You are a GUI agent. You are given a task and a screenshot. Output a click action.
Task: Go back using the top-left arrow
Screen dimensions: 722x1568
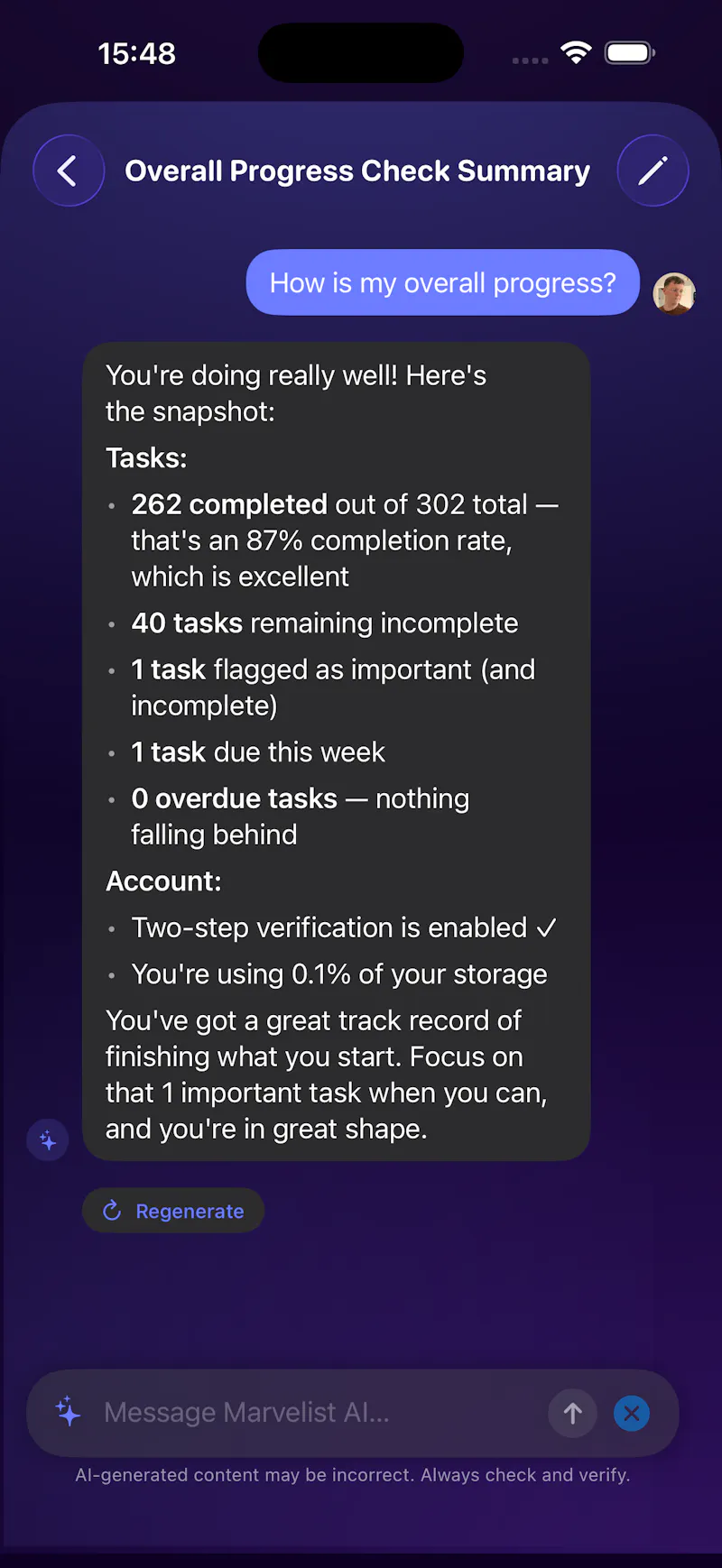coord(69,171)
